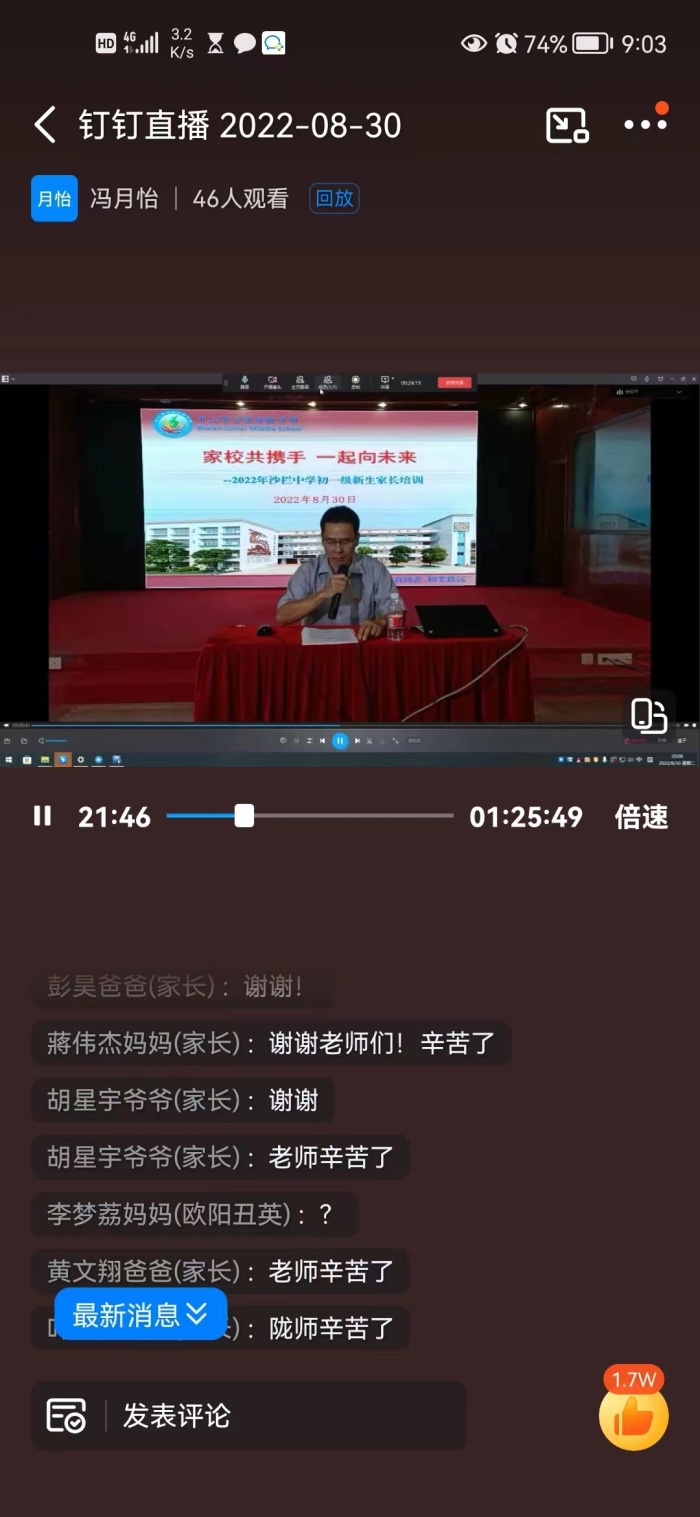Open the comment options icon beside 发表评论
This screenshot has width=700, height=1517.
(x=67, y=1415)
